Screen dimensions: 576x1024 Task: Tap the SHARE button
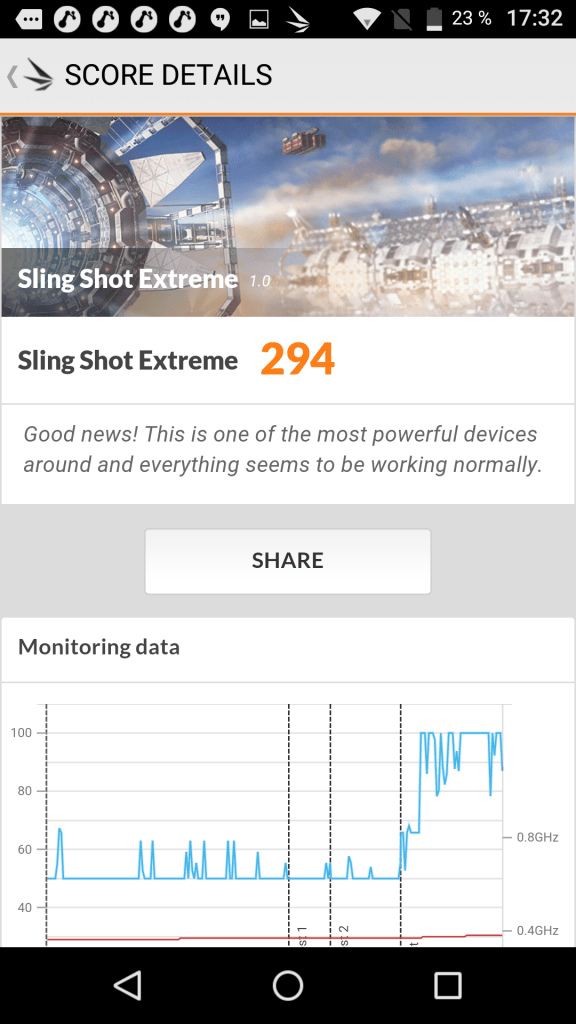(x=288, y=561)
